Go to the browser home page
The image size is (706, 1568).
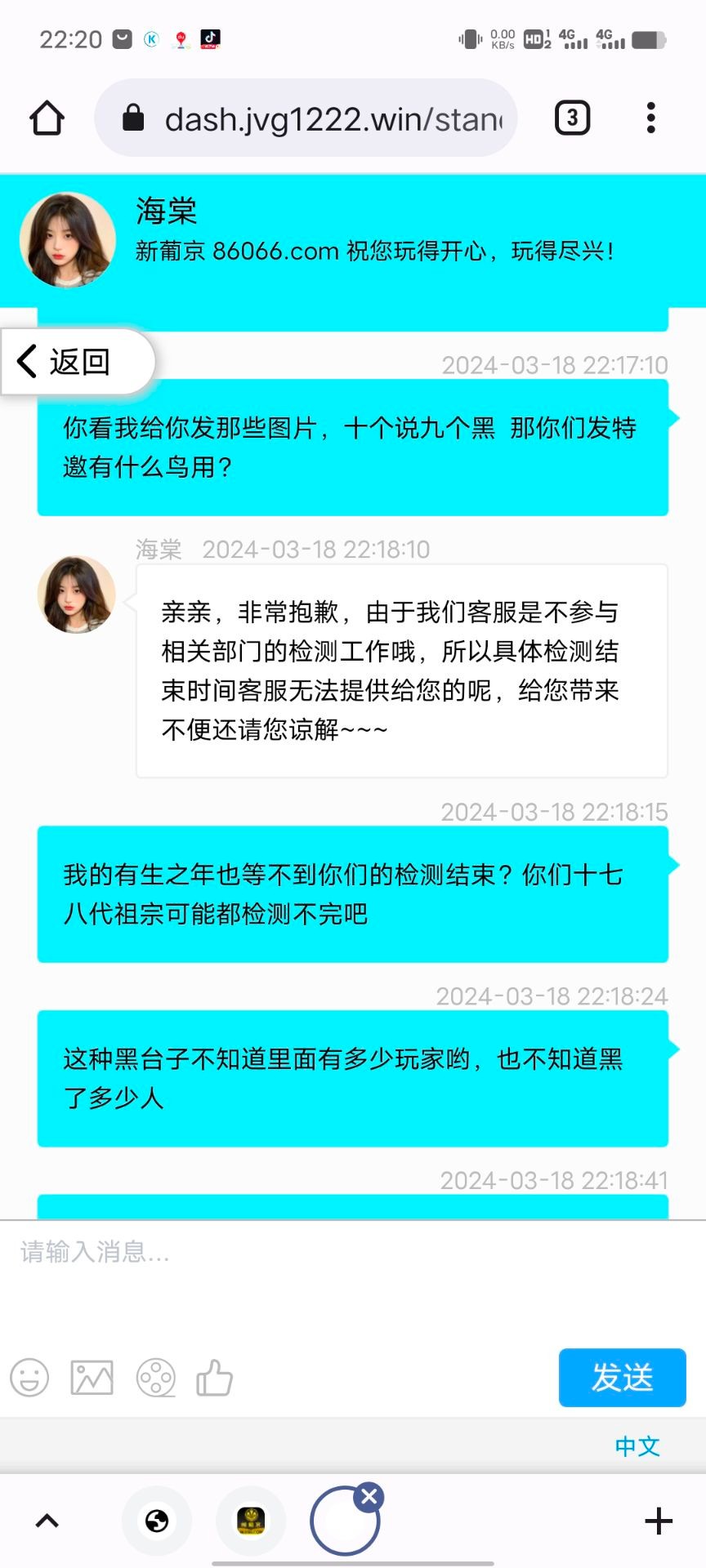(47, 118)
